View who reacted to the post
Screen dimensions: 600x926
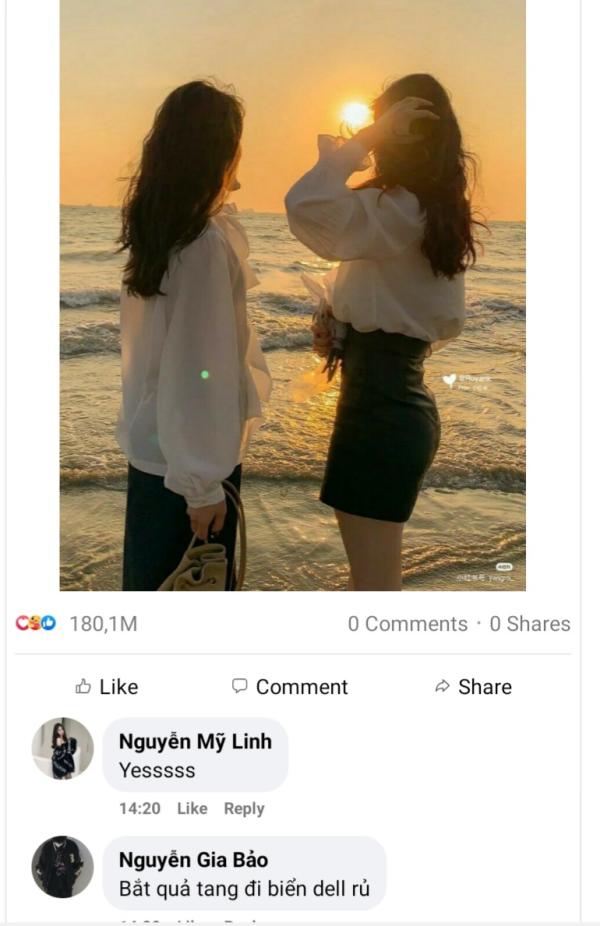pos(76,624)
